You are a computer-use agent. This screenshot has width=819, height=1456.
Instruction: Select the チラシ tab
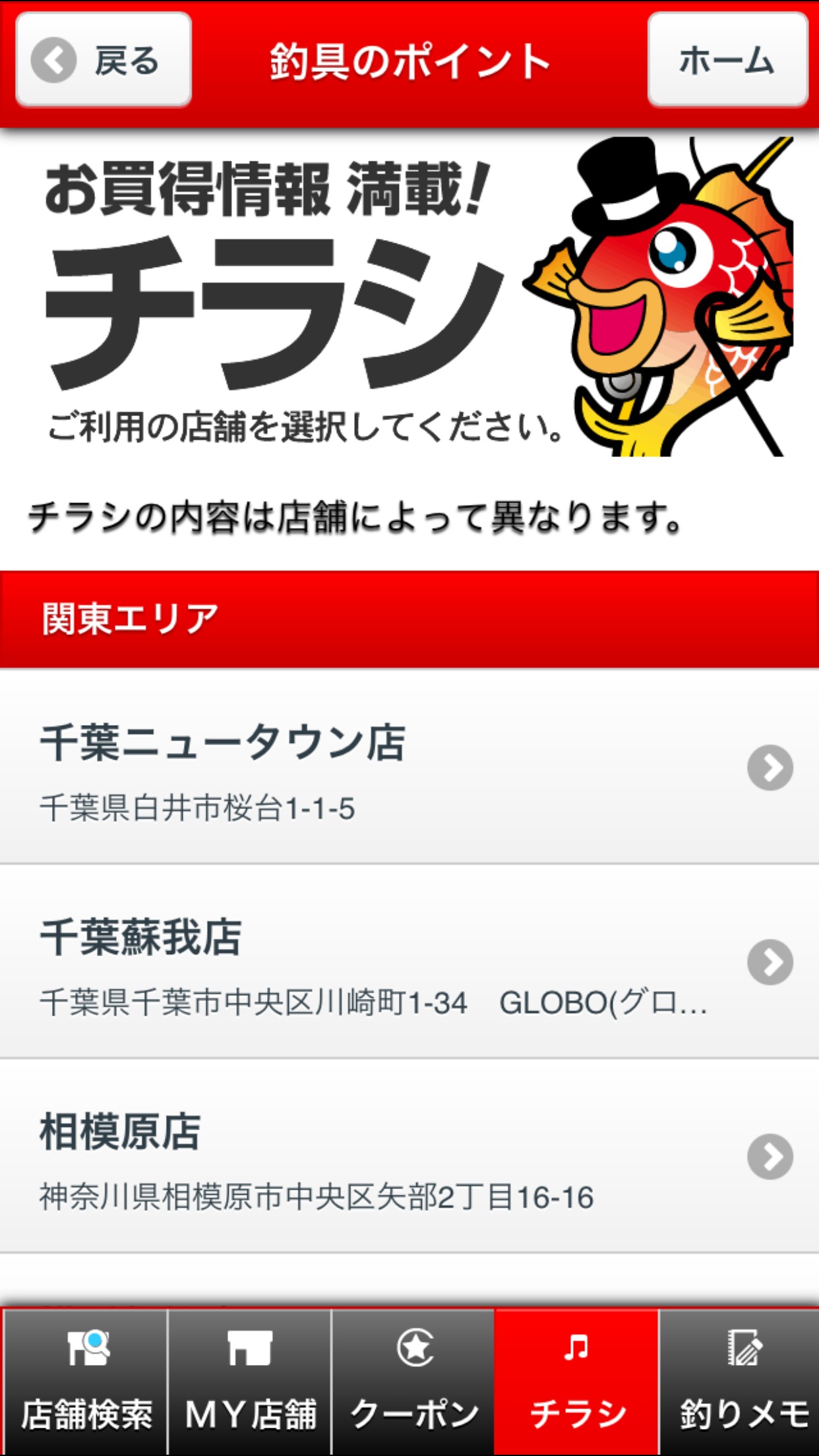click(577, 1381)
